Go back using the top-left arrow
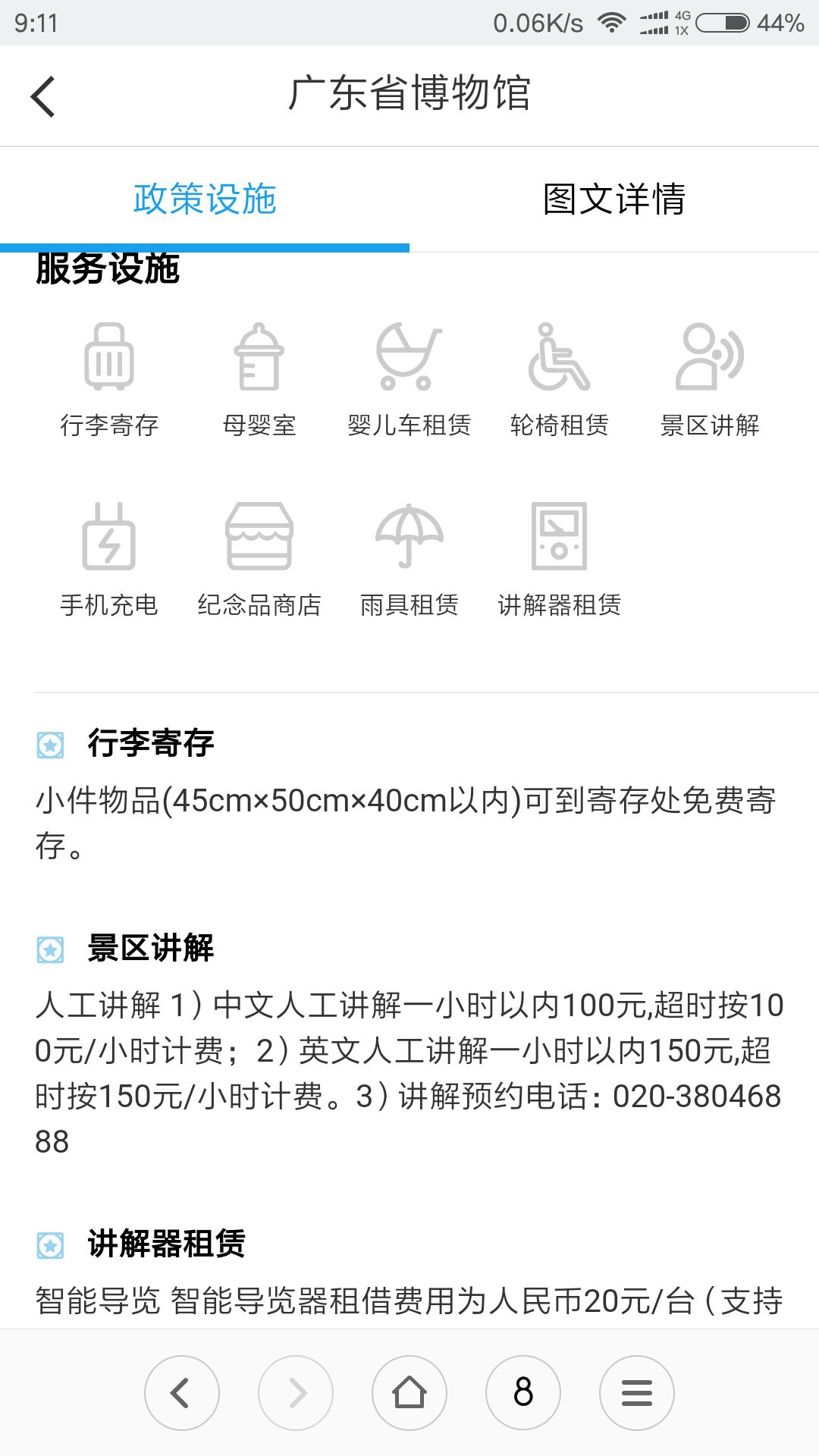Screen dimensions: 819x1456 tap(43, 96)
